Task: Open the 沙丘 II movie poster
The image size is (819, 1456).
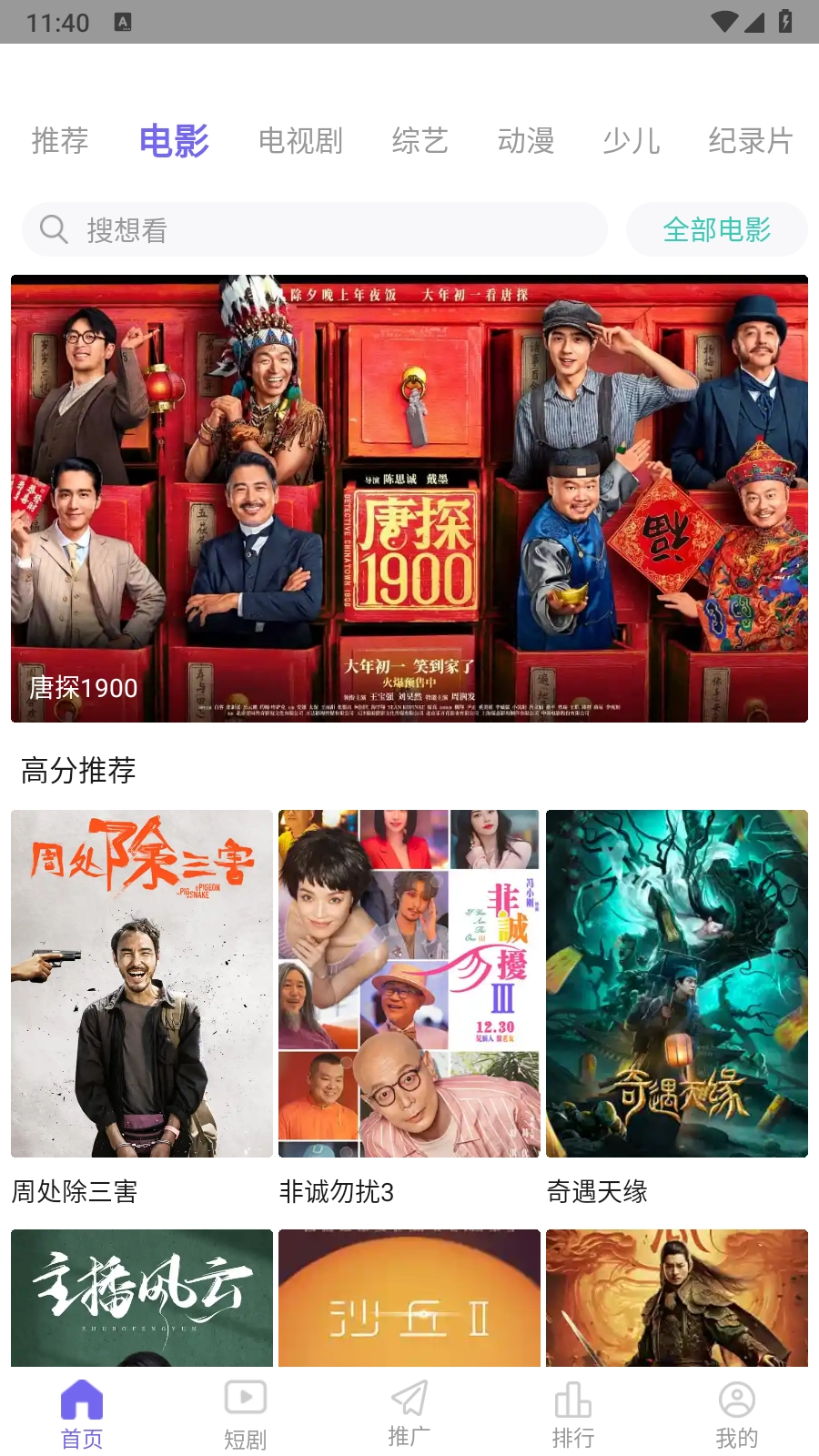Action: pyautogui.click(x=409, y=1298)
